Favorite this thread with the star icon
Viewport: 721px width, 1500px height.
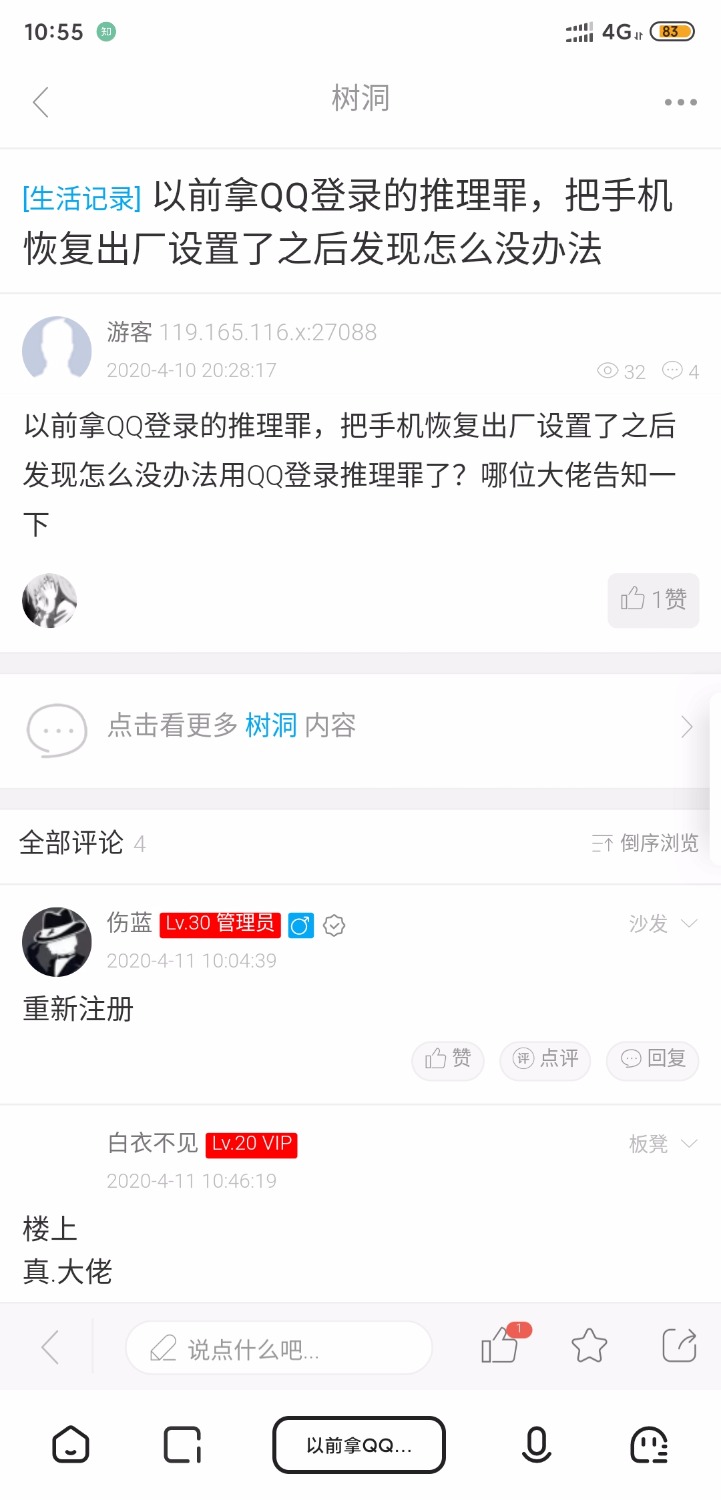click(x=589, y=1347)
